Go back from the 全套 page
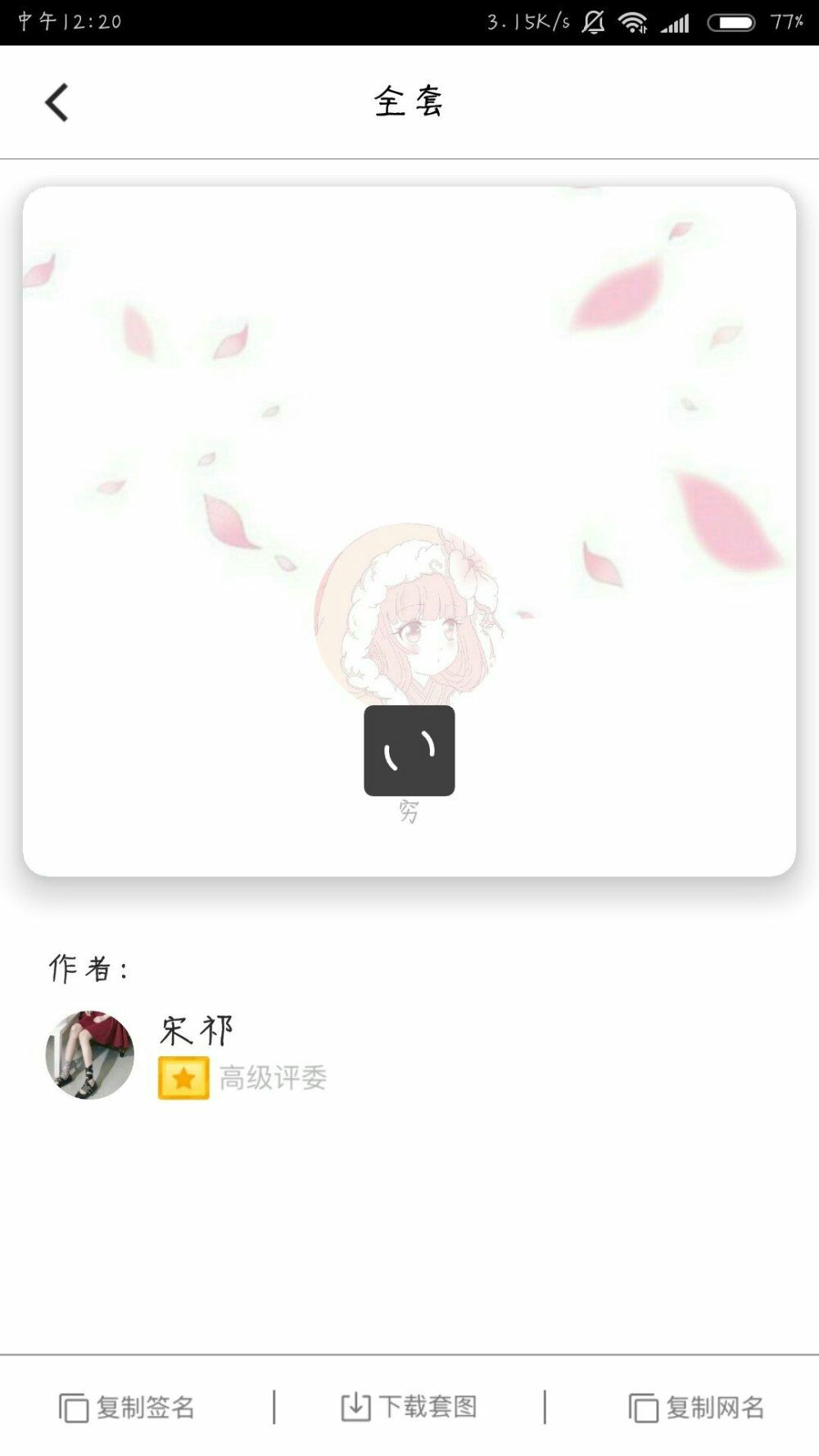Viewport: 819px width, 1456px height. coord(57,102)
